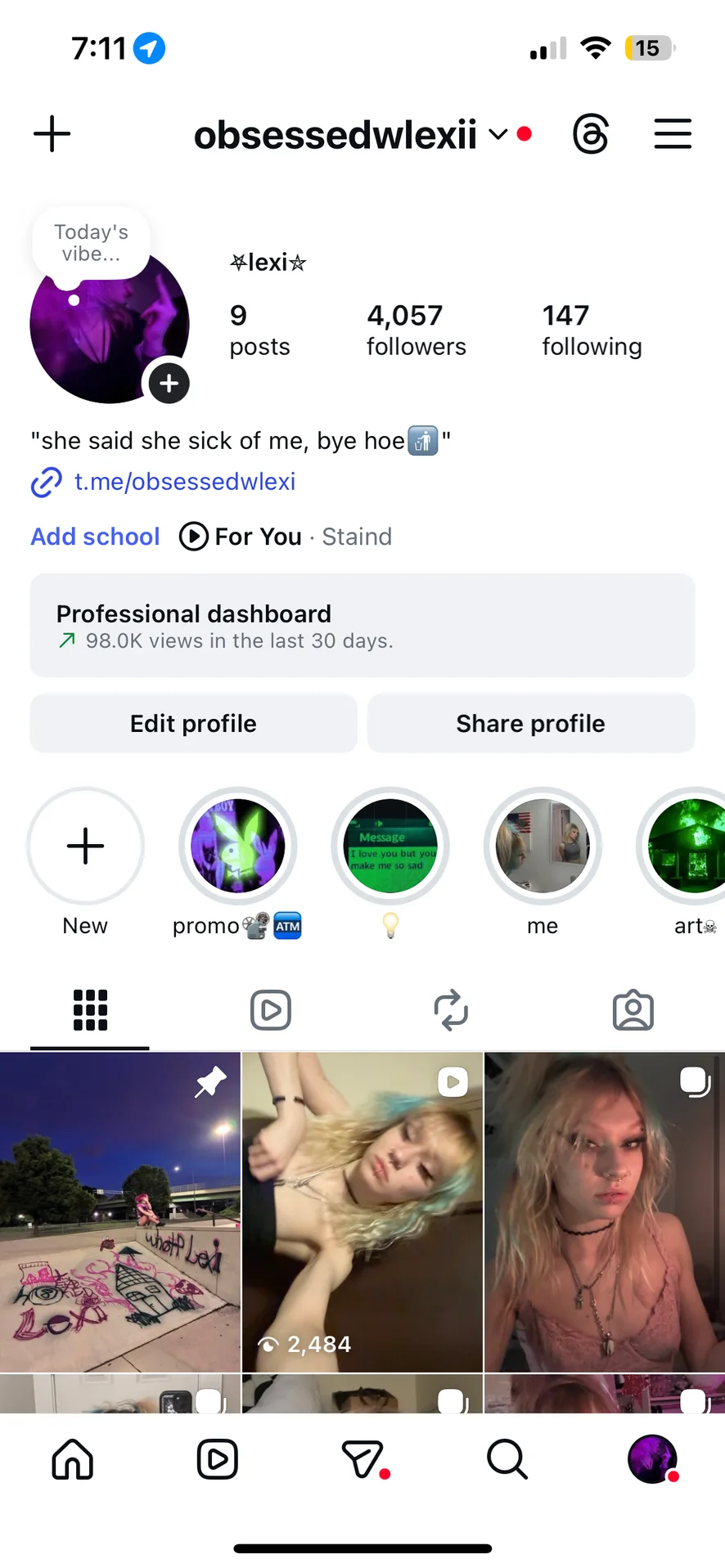Open Professional dashboard
This screenshot has height=1568, width=725.
pos(362,626)
